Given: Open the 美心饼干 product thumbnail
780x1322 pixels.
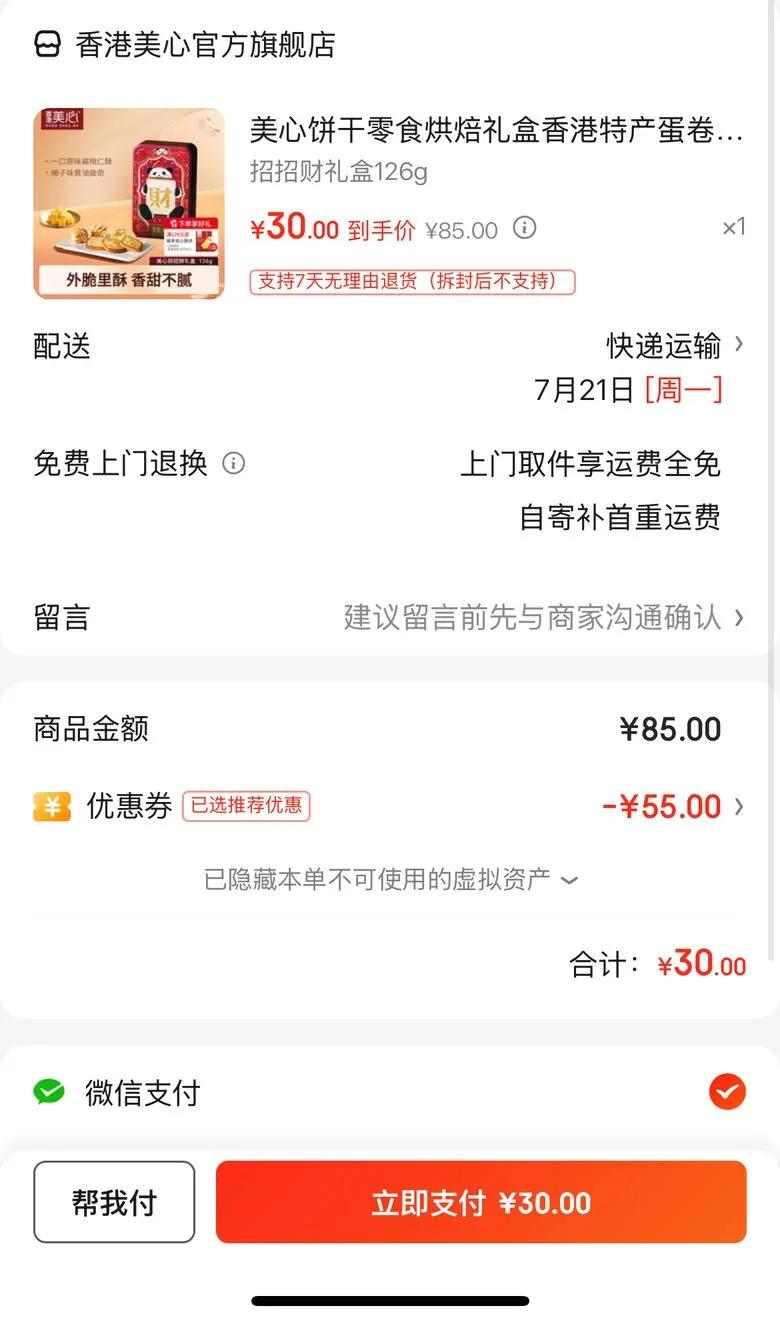Looking at the screenshot, I should [129, 204].
